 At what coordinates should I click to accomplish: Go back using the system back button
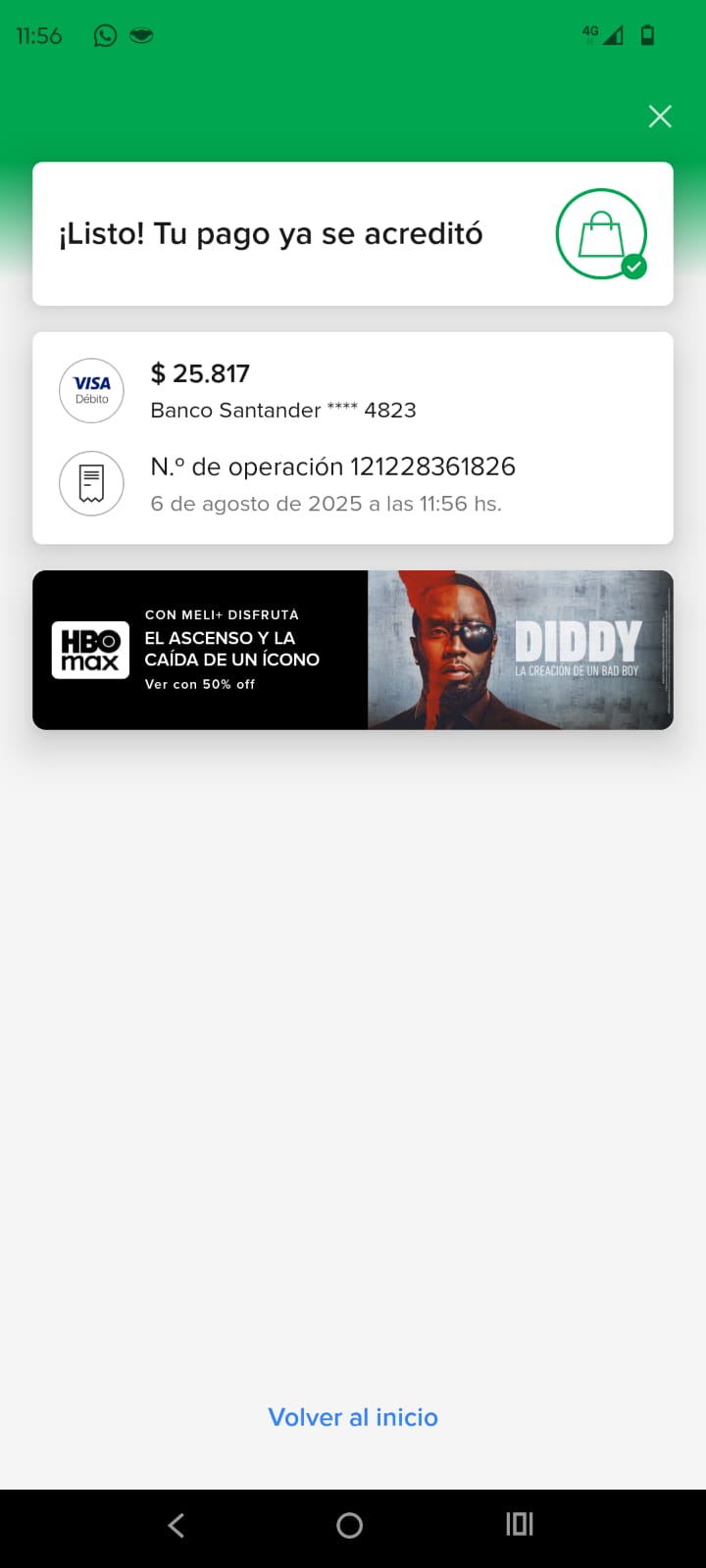pos(176,1525)
